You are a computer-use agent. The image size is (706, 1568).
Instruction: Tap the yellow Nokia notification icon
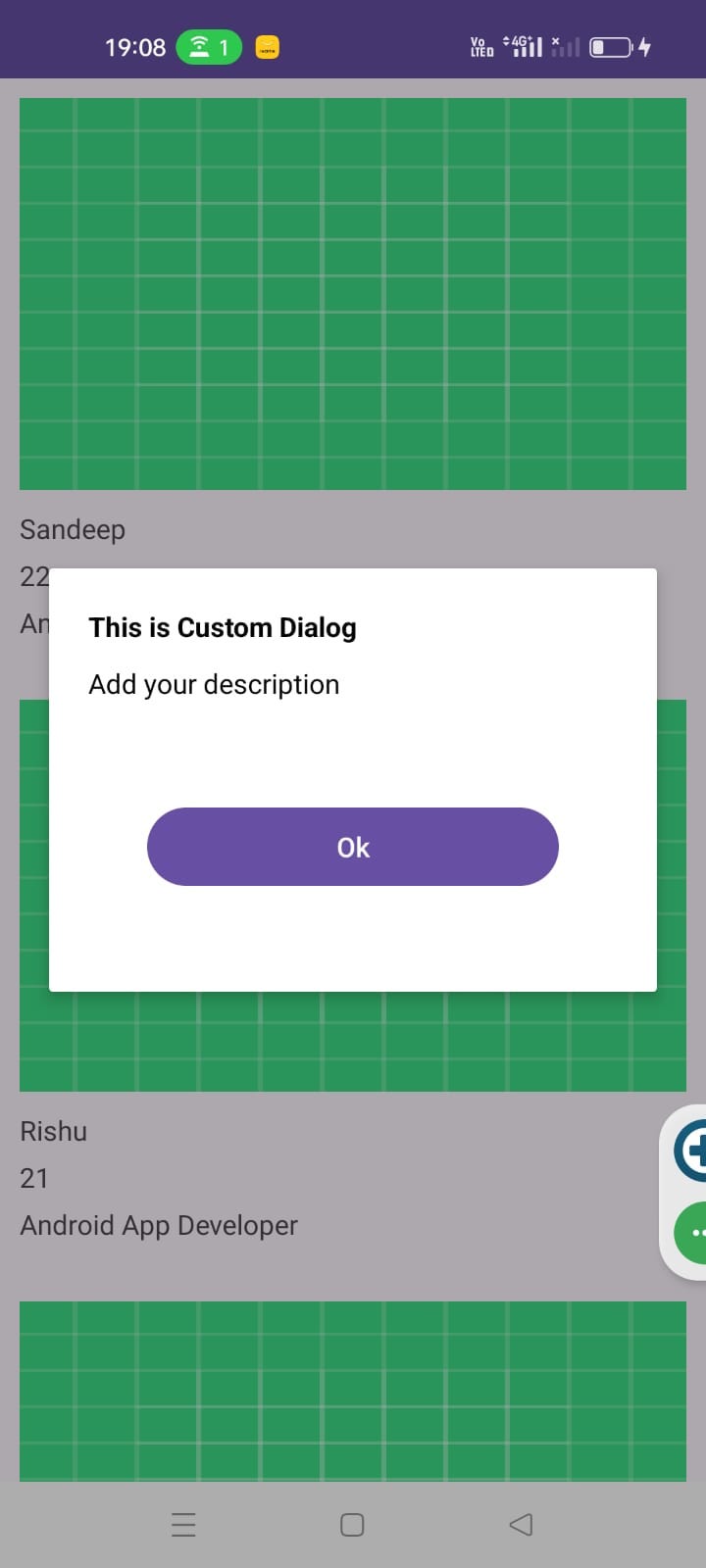[266, 46]
